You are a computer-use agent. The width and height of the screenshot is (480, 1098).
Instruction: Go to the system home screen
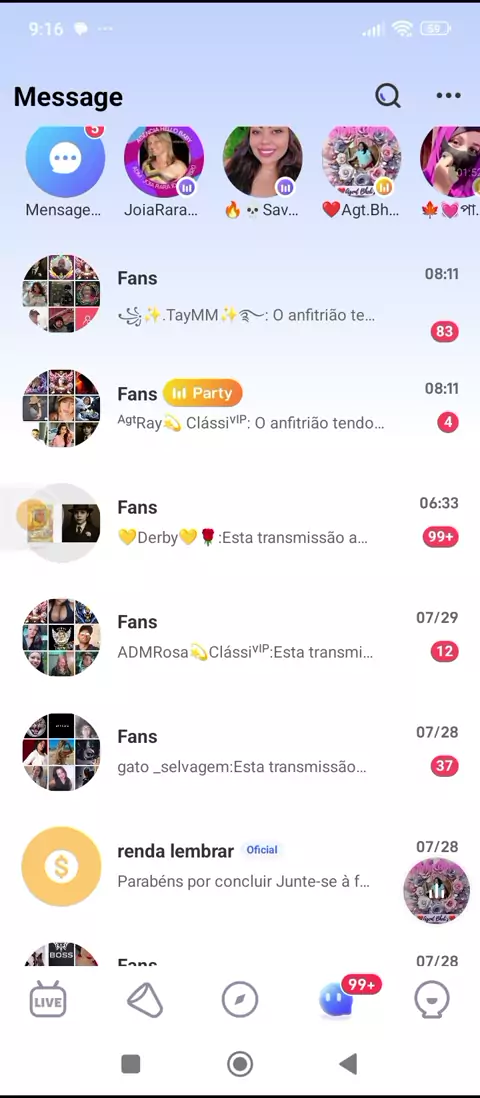click(x=240, y=1064)
